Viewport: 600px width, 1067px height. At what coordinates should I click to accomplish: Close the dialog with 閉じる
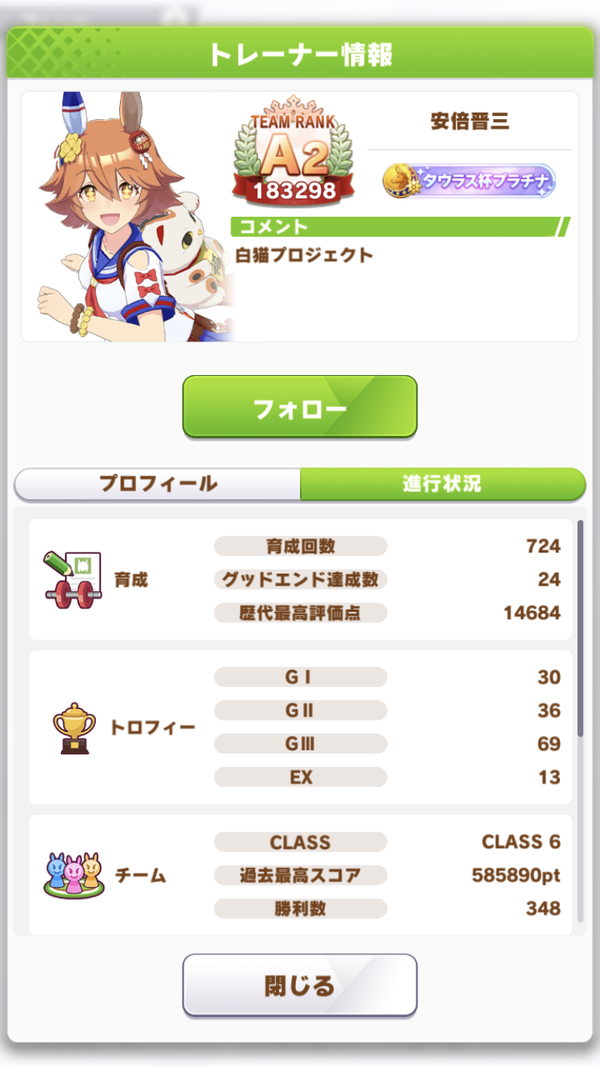coord(299,985)
